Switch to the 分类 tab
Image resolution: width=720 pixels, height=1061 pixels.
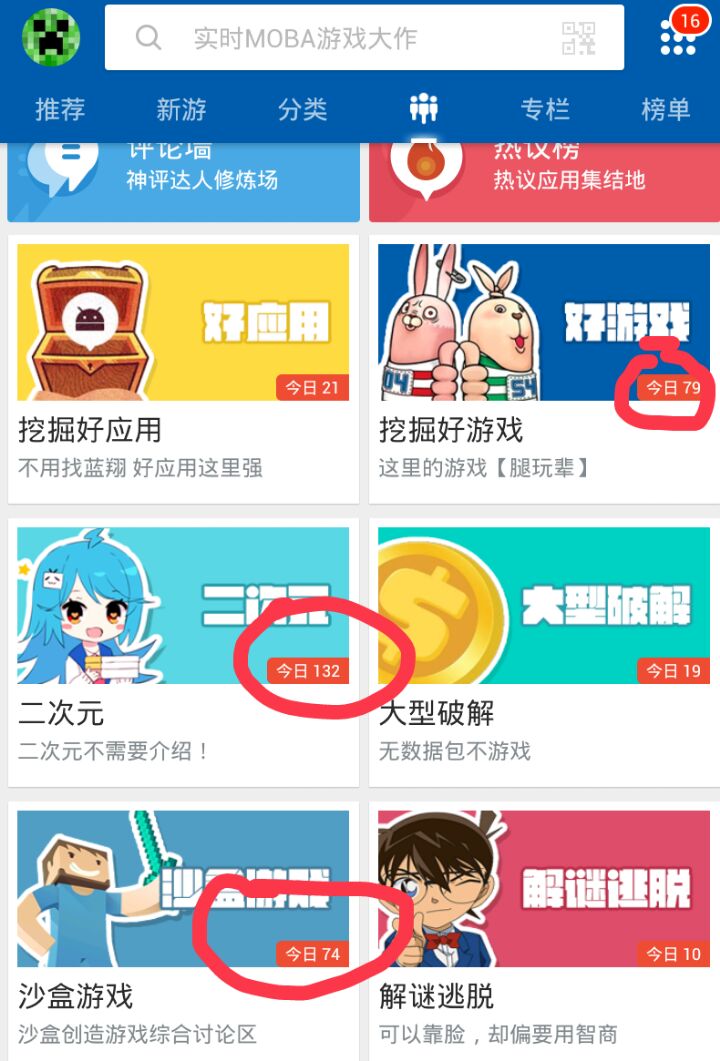point(302,109)
